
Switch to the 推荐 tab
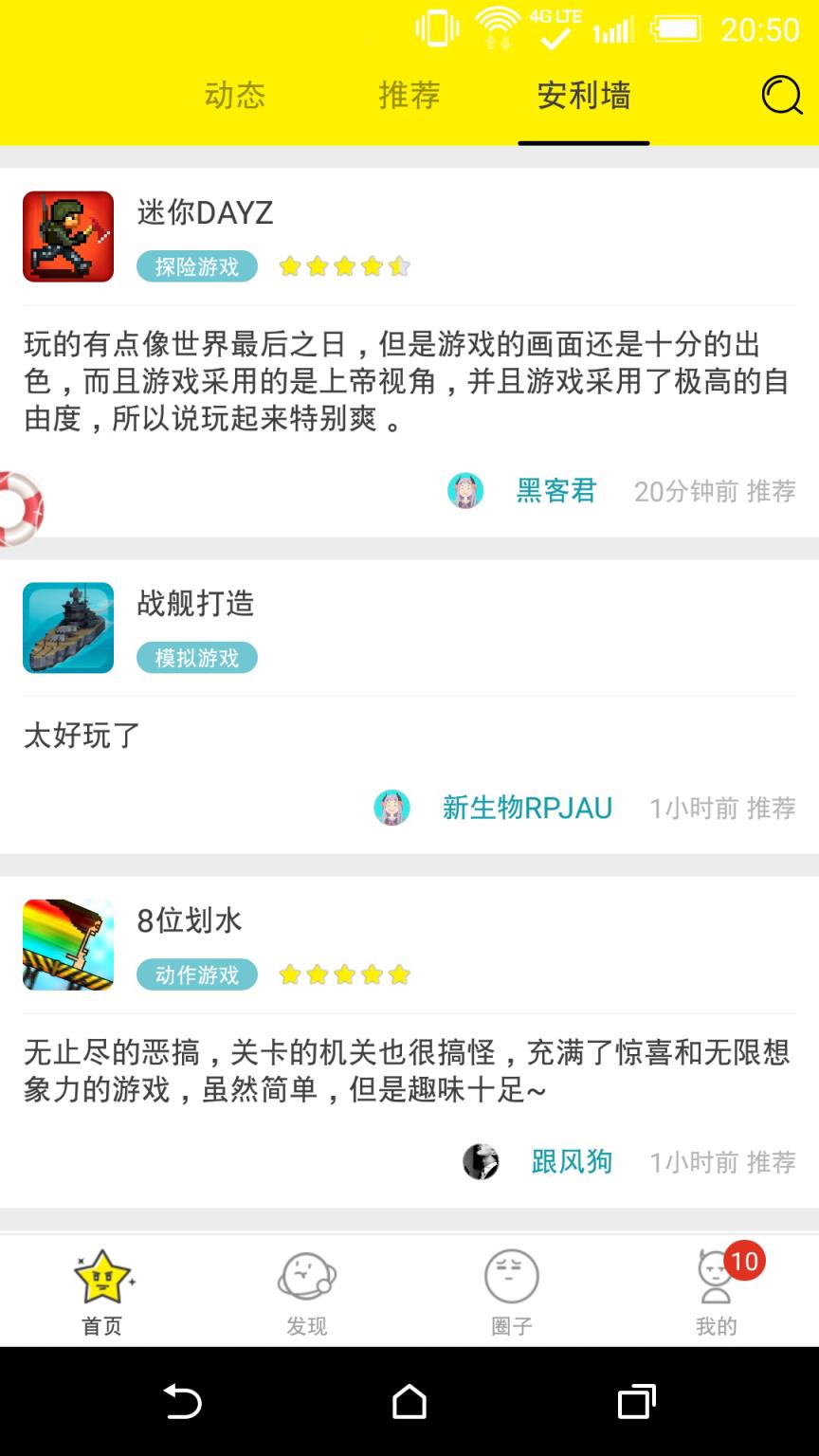(x=409, y=96)
